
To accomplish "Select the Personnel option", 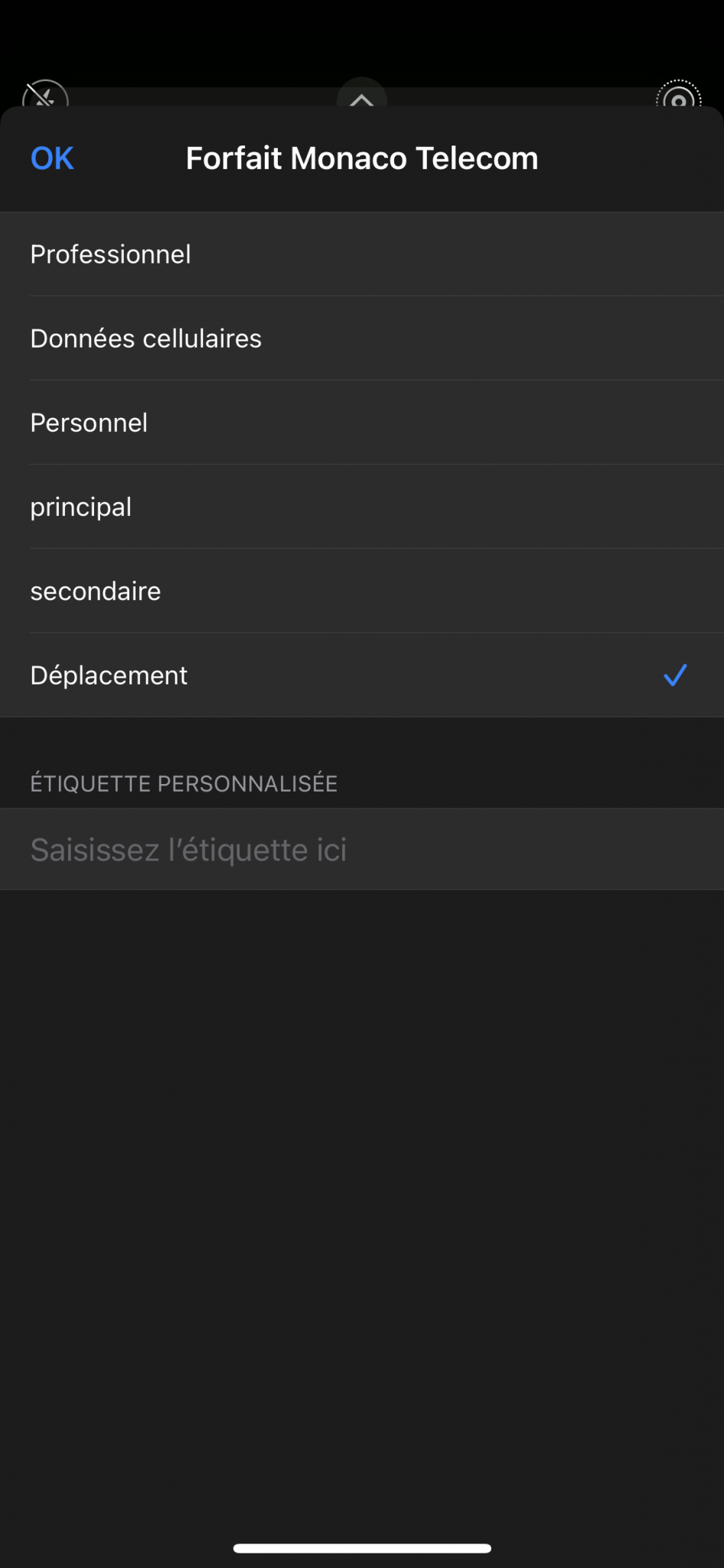I will coord(89,422).
